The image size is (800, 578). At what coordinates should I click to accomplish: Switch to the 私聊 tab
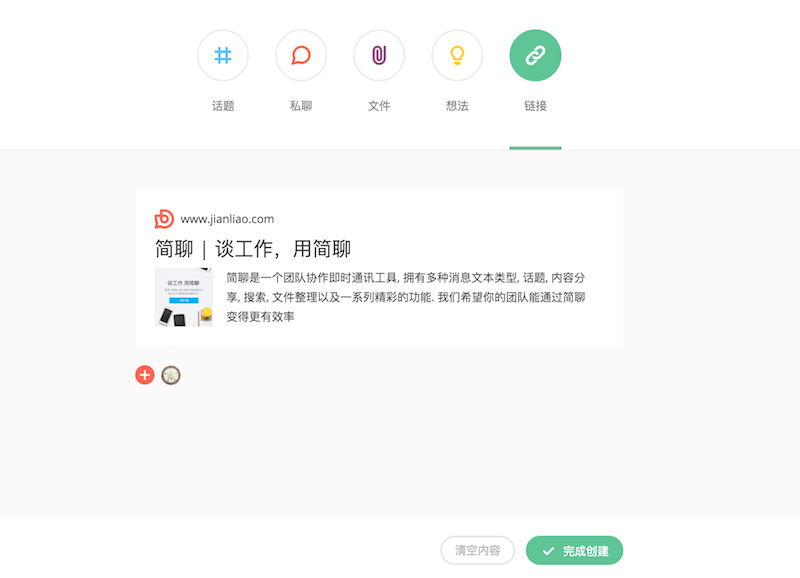301,56
